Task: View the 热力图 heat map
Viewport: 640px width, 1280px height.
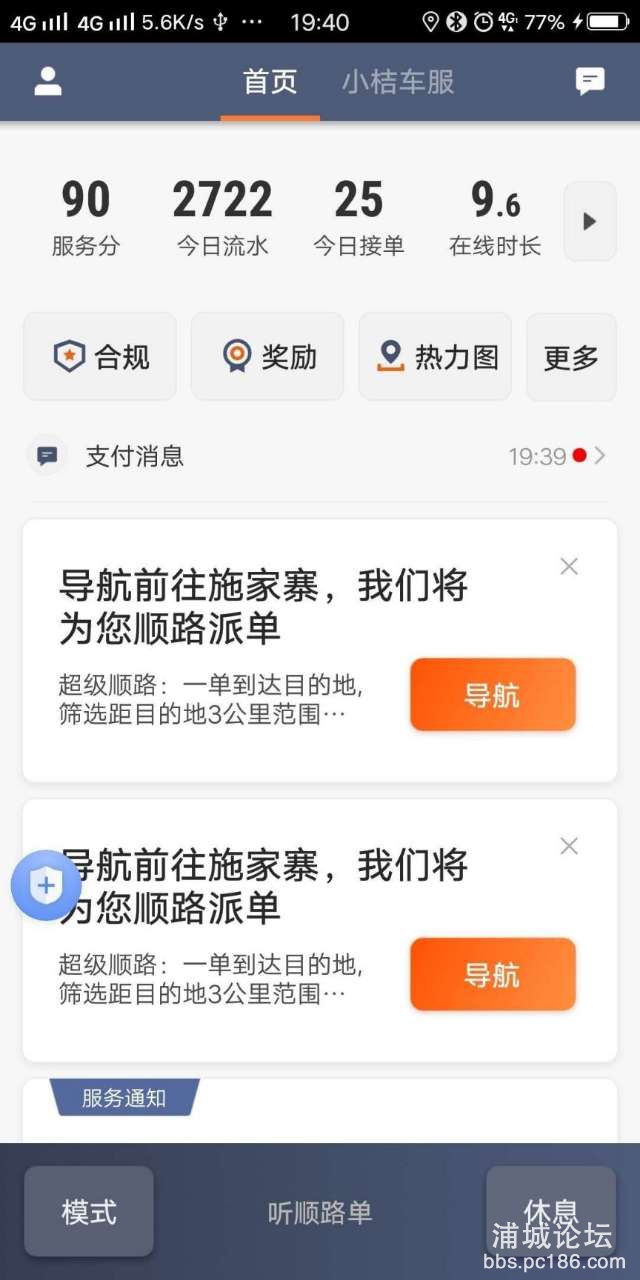Action: 436,357
